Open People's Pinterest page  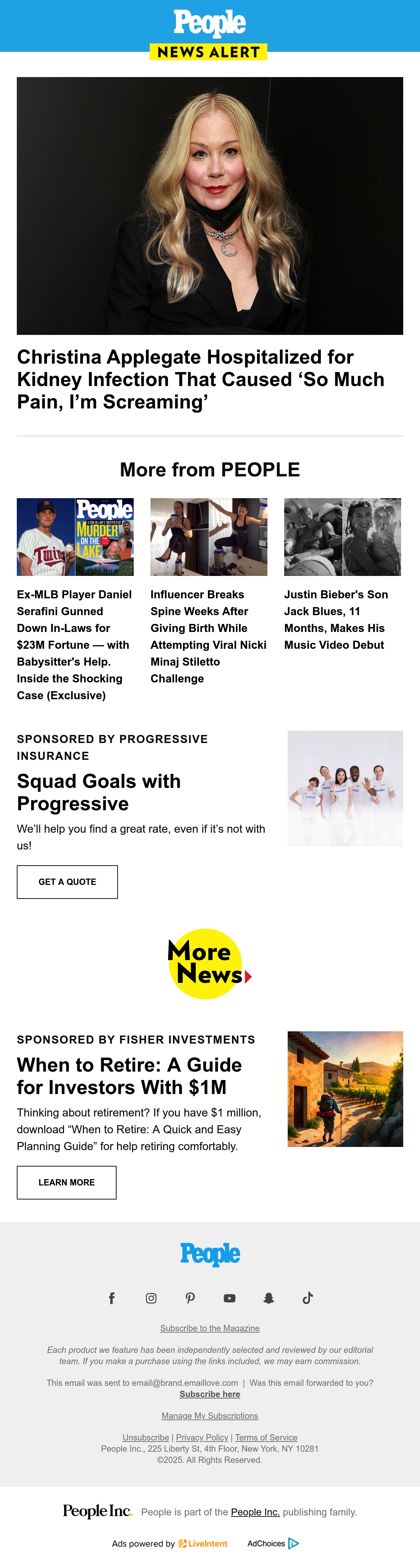(190, 1298)
